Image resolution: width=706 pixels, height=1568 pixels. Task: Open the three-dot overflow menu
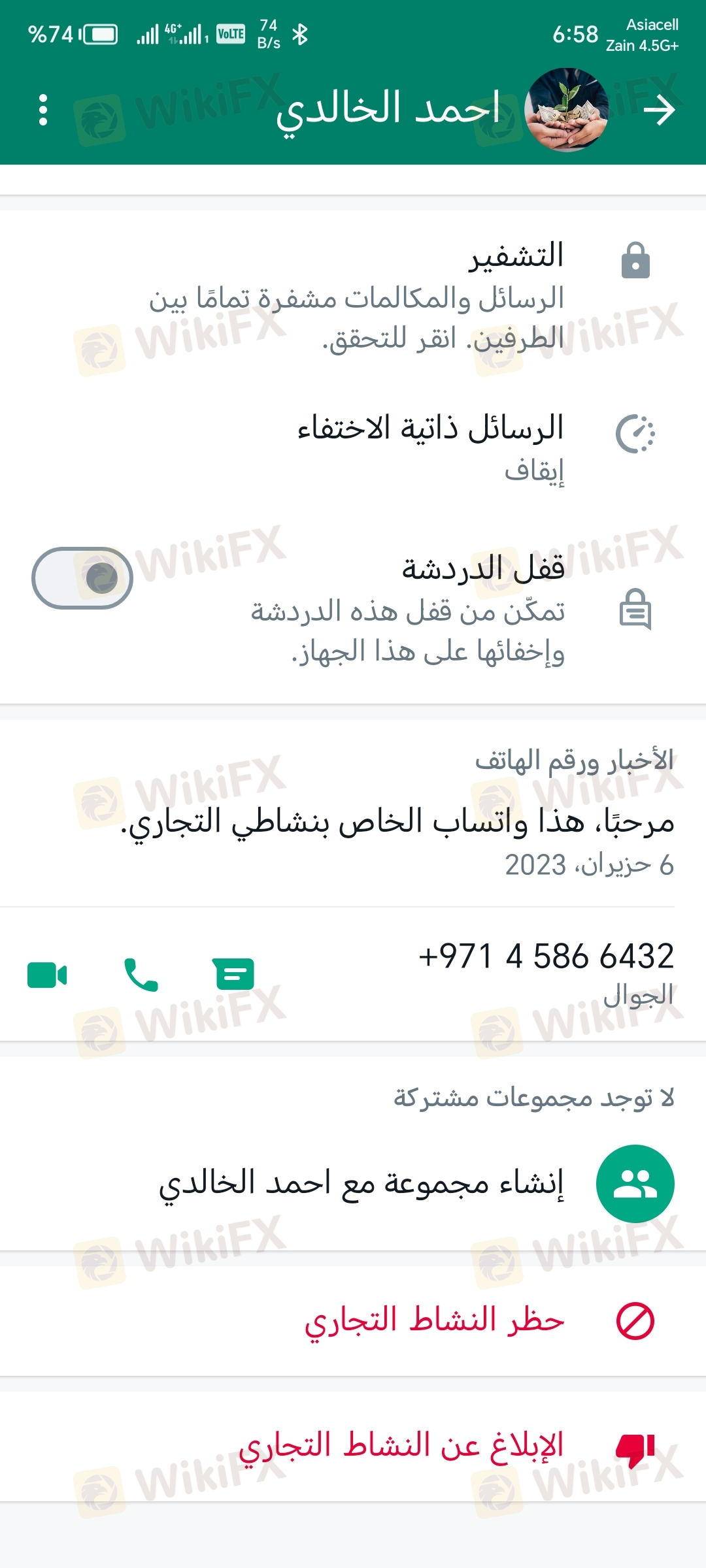pyautogui.click(x=43, y=110)
